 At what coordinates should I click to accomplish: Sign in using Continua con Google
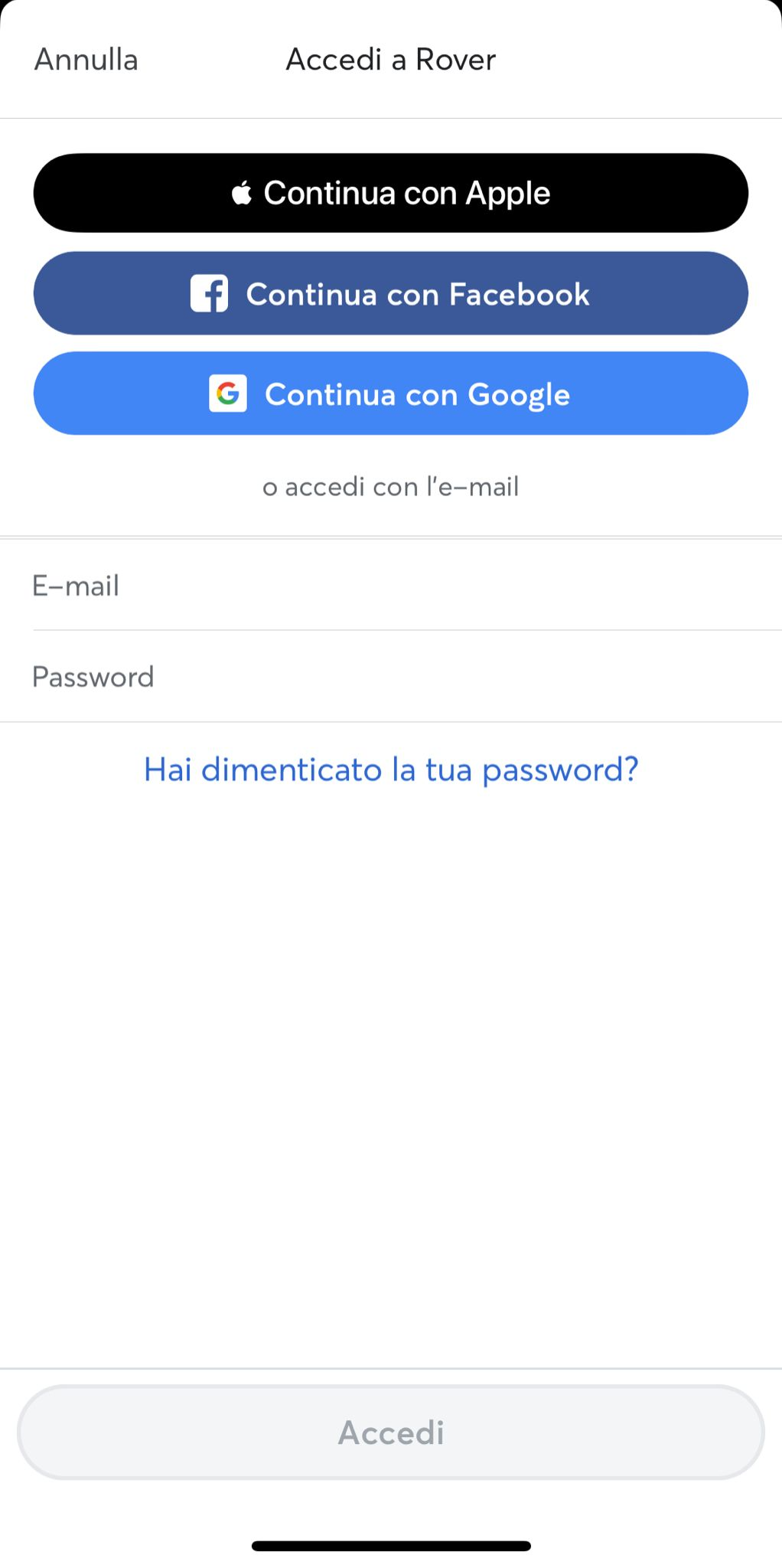391,394
